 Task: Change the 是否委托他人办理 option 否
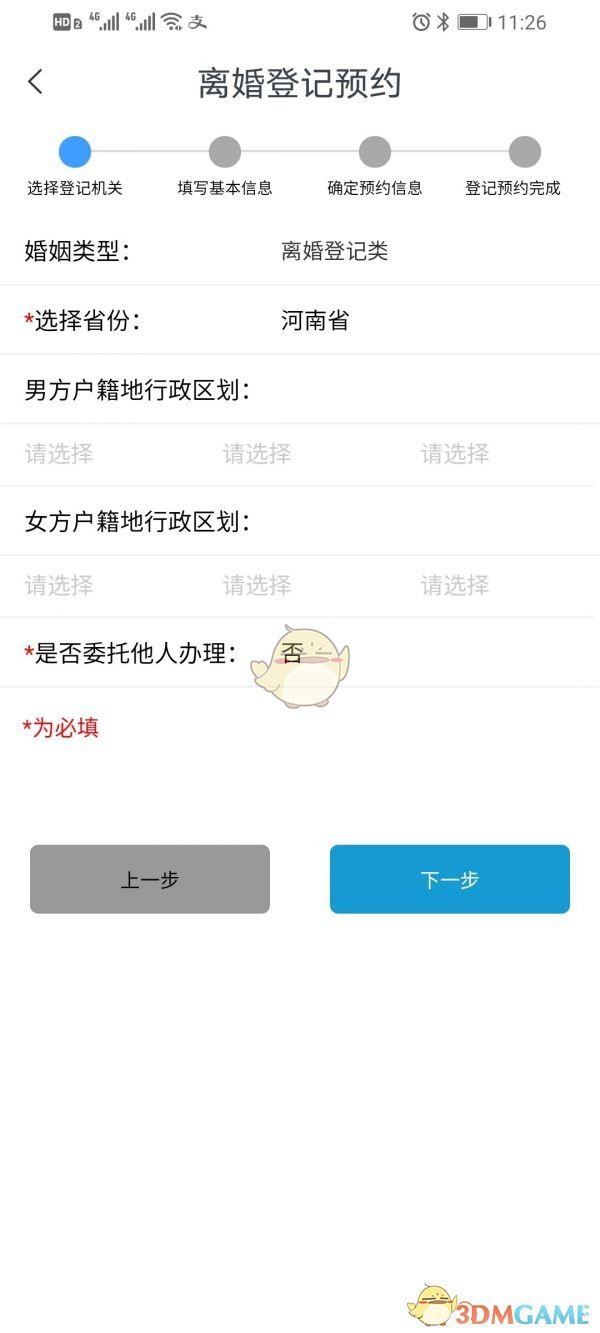coord(292,654)
